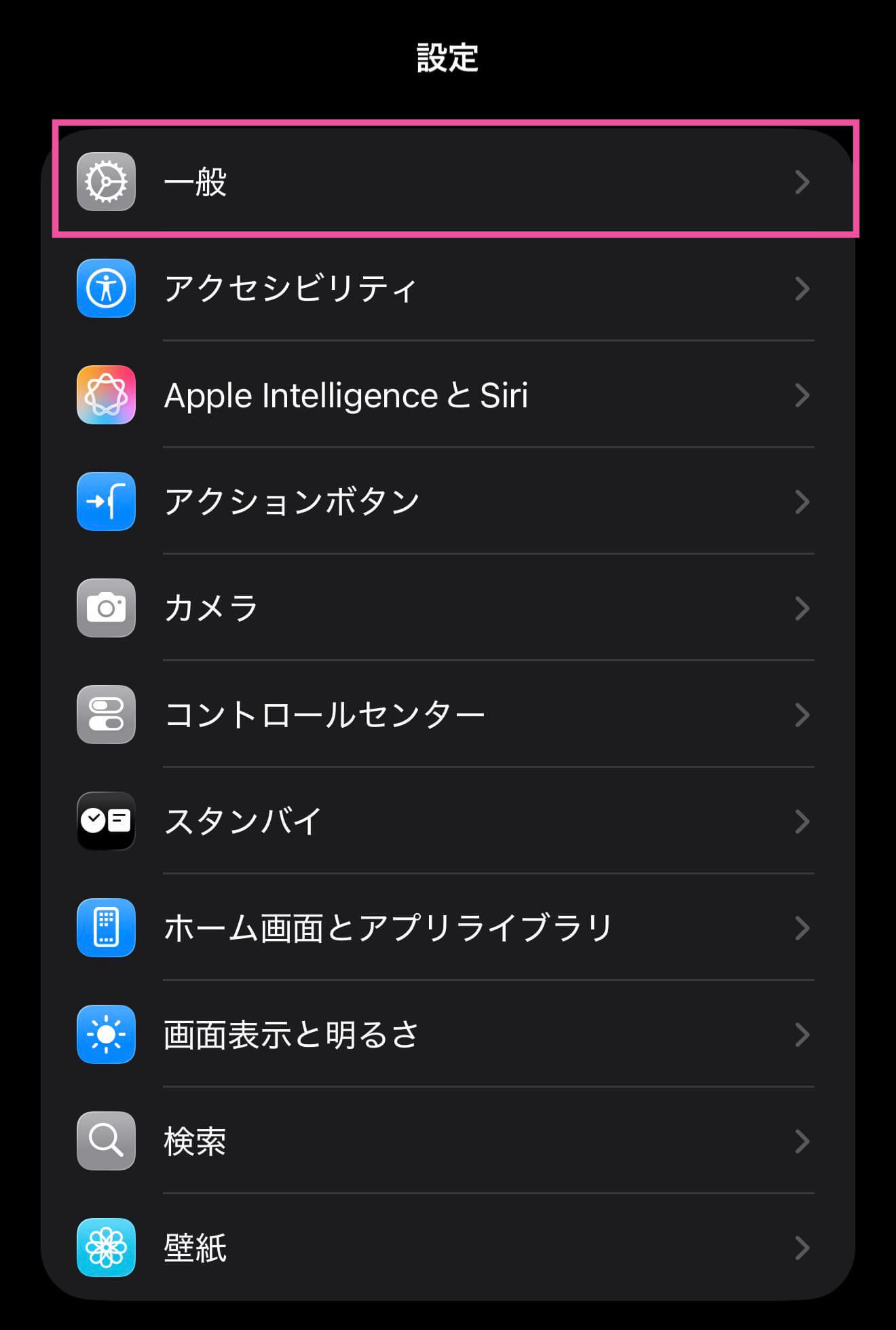The image size is (896, 1330).
Task: Open the Wallpaper (壁紙) flower icon
Action: coord(106,1248)
